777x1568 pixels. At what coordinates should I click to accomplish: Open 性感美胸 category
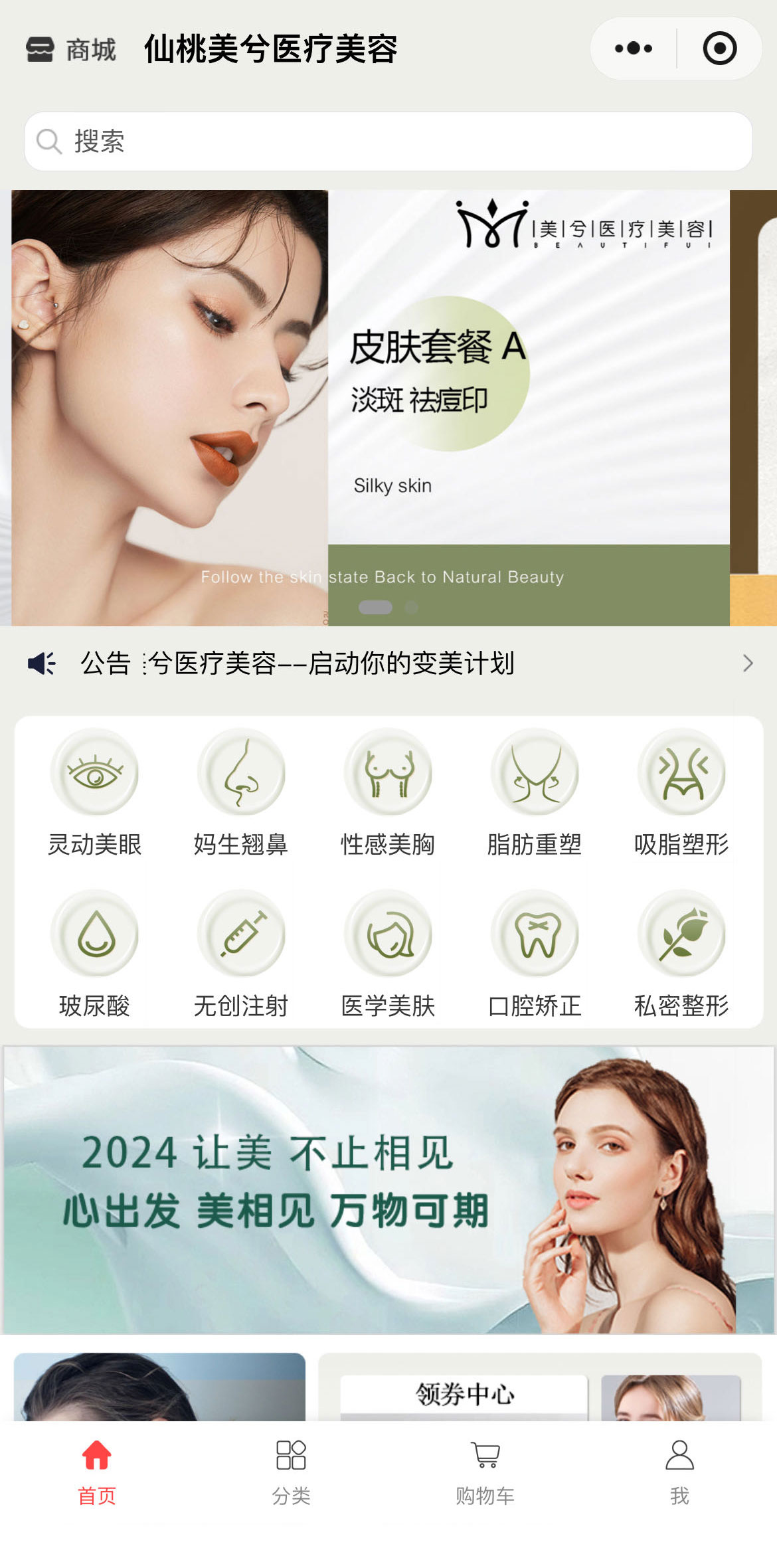[x=388, y=792]
